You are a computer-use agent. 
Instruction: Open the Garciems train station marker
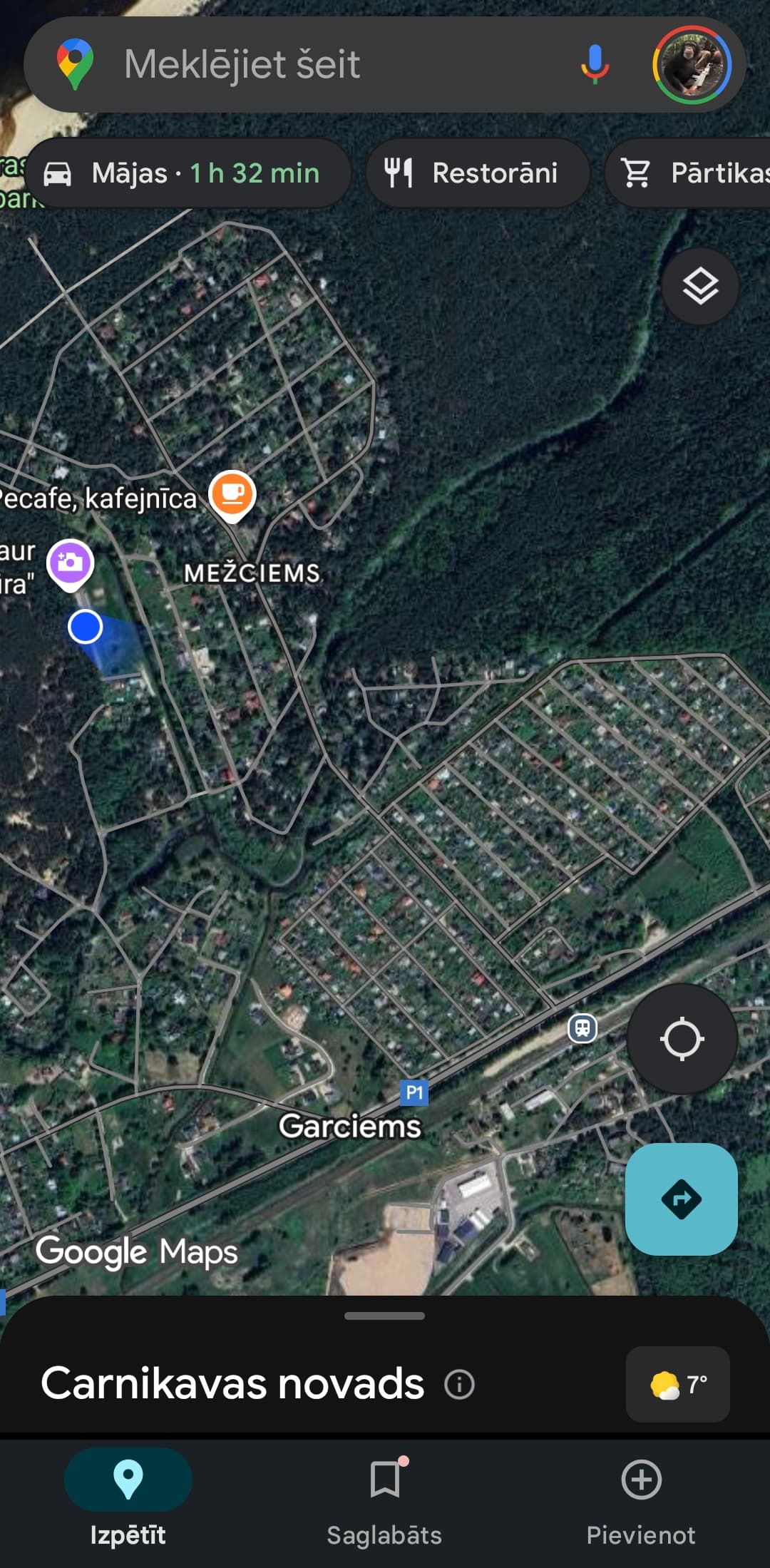pos(582,1028)
